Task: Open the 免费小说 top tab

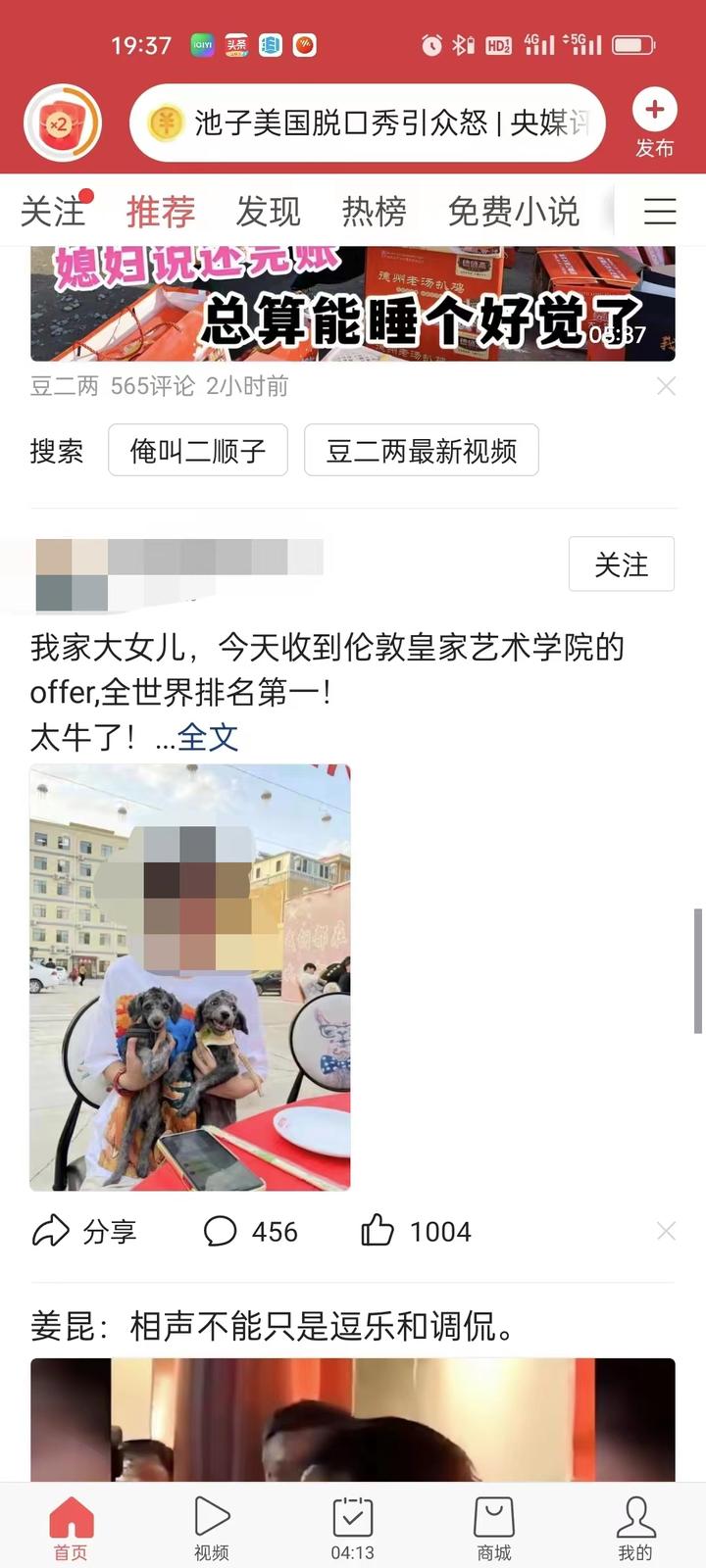Action: pyautogui.click(x=513, y=212)
